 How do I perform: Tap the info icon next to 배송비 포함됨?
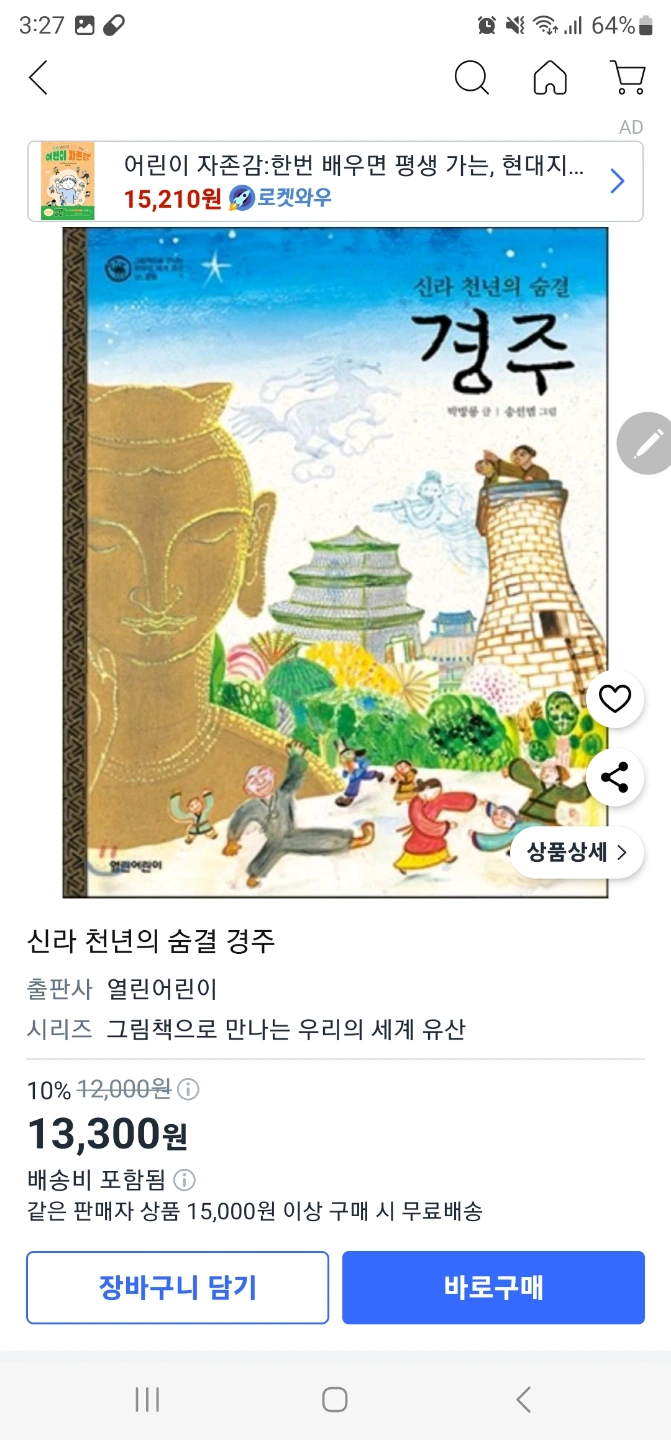click(x=184, y=1179)
